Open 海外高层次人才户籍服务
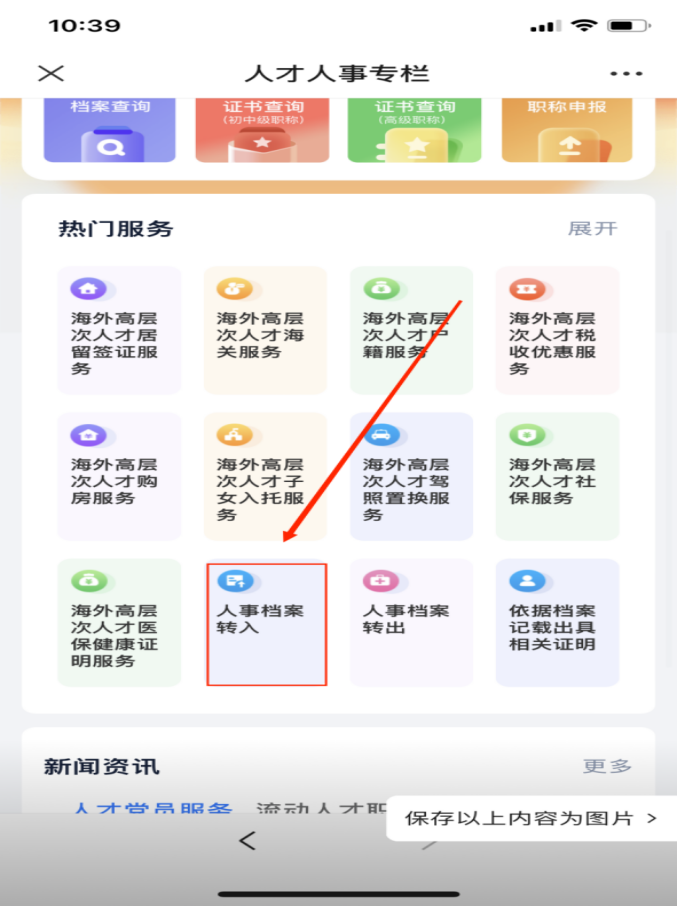 click(411, 330)
